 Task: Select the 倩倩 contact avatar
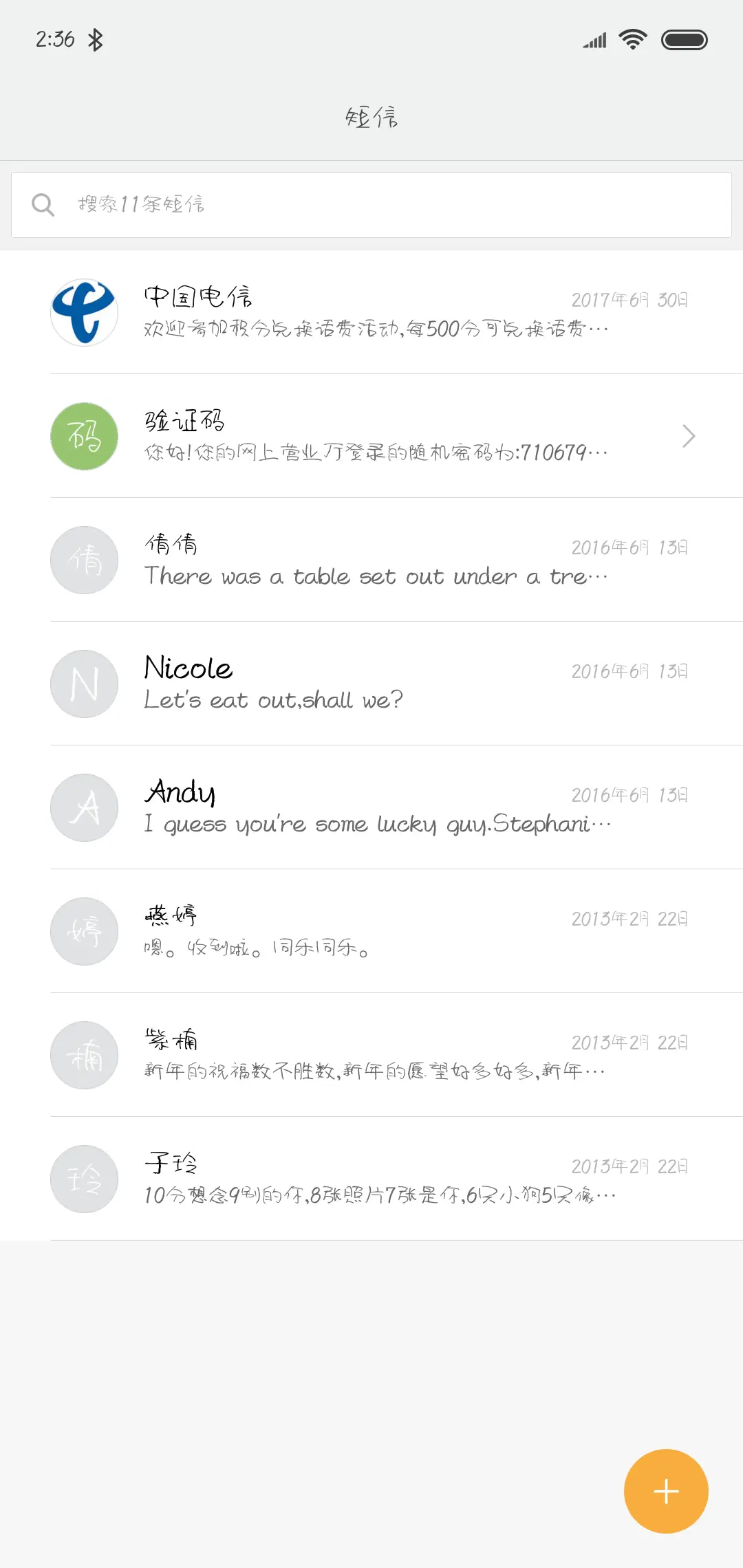[x=84, y=560]
